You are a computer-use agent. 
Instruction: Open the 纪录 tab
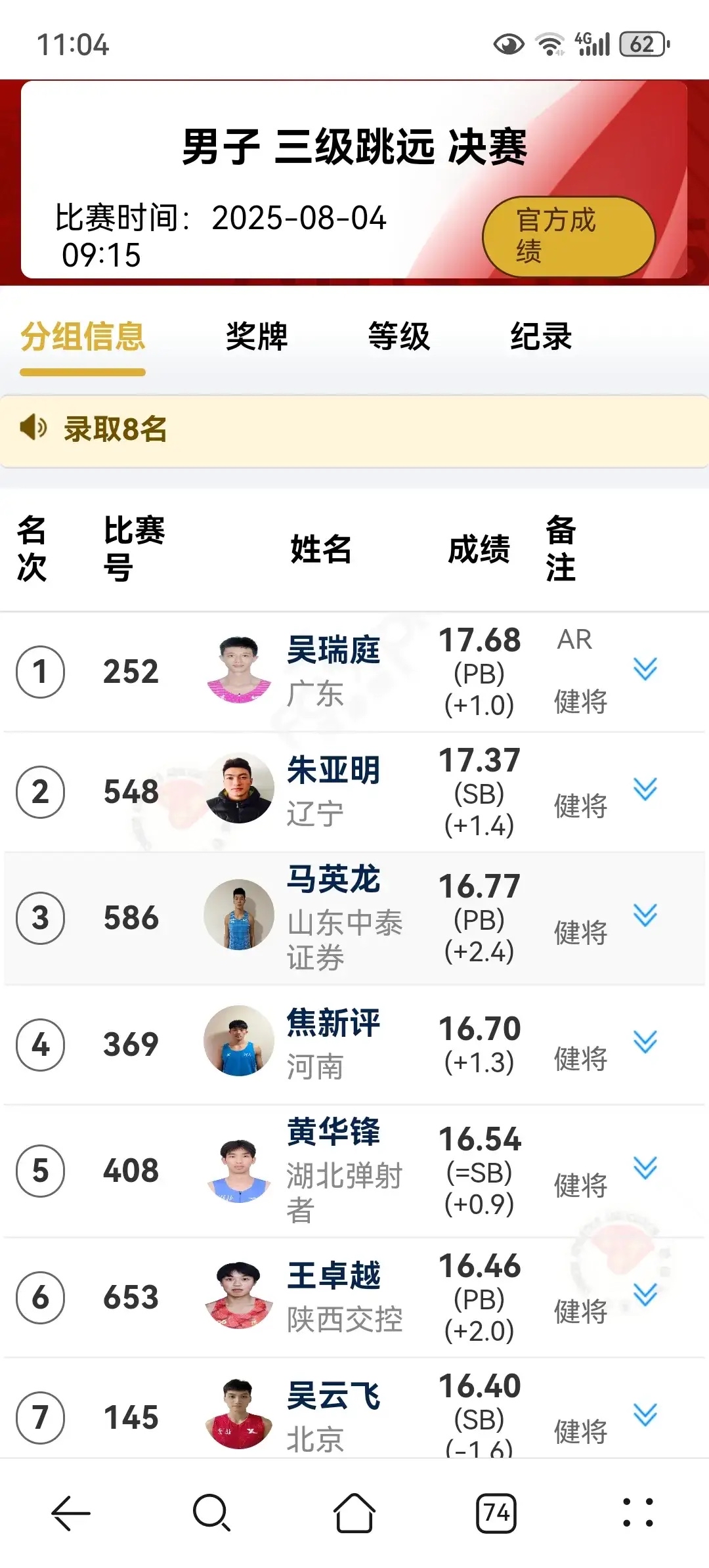pos(541,337)
